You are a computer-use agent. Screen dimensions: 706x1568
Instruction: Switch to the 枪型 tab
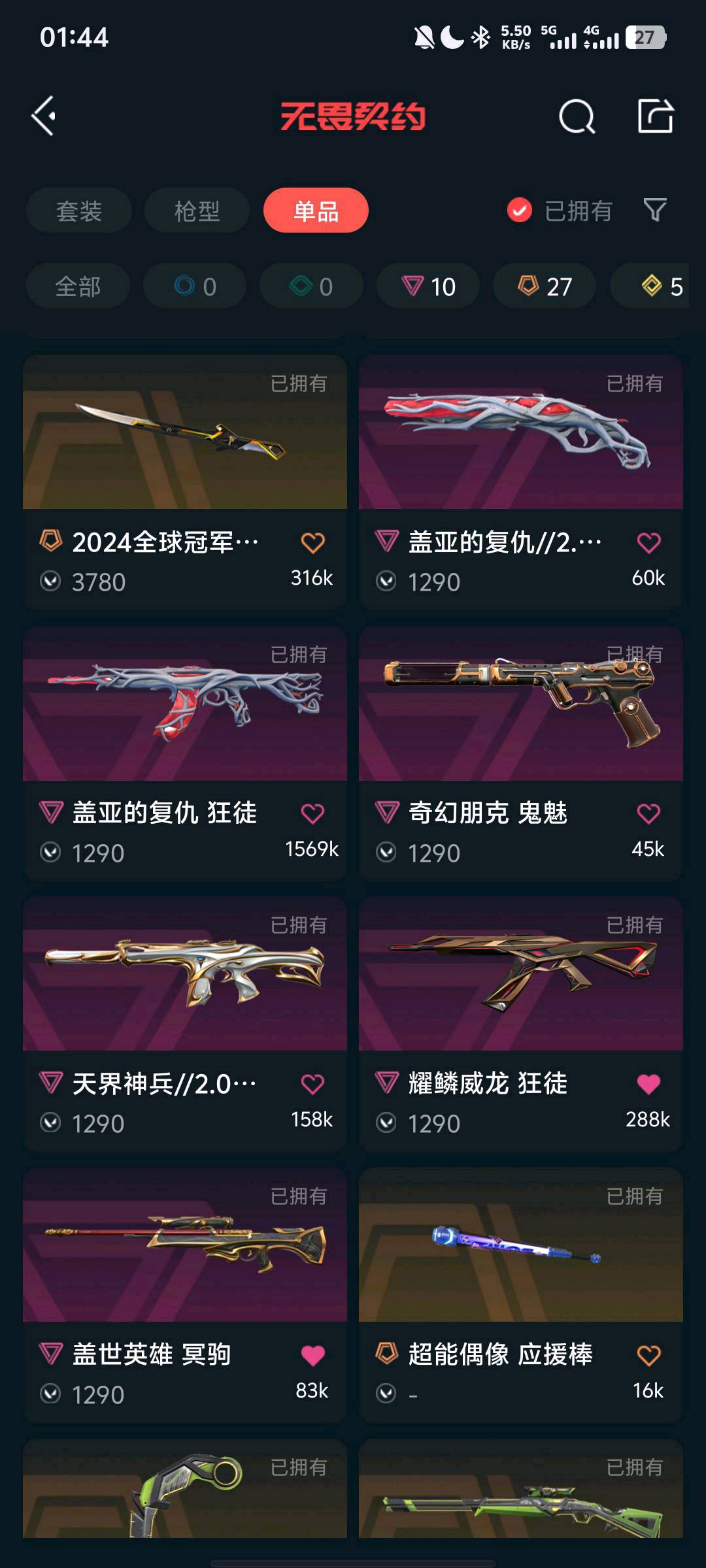pos(197,210)
